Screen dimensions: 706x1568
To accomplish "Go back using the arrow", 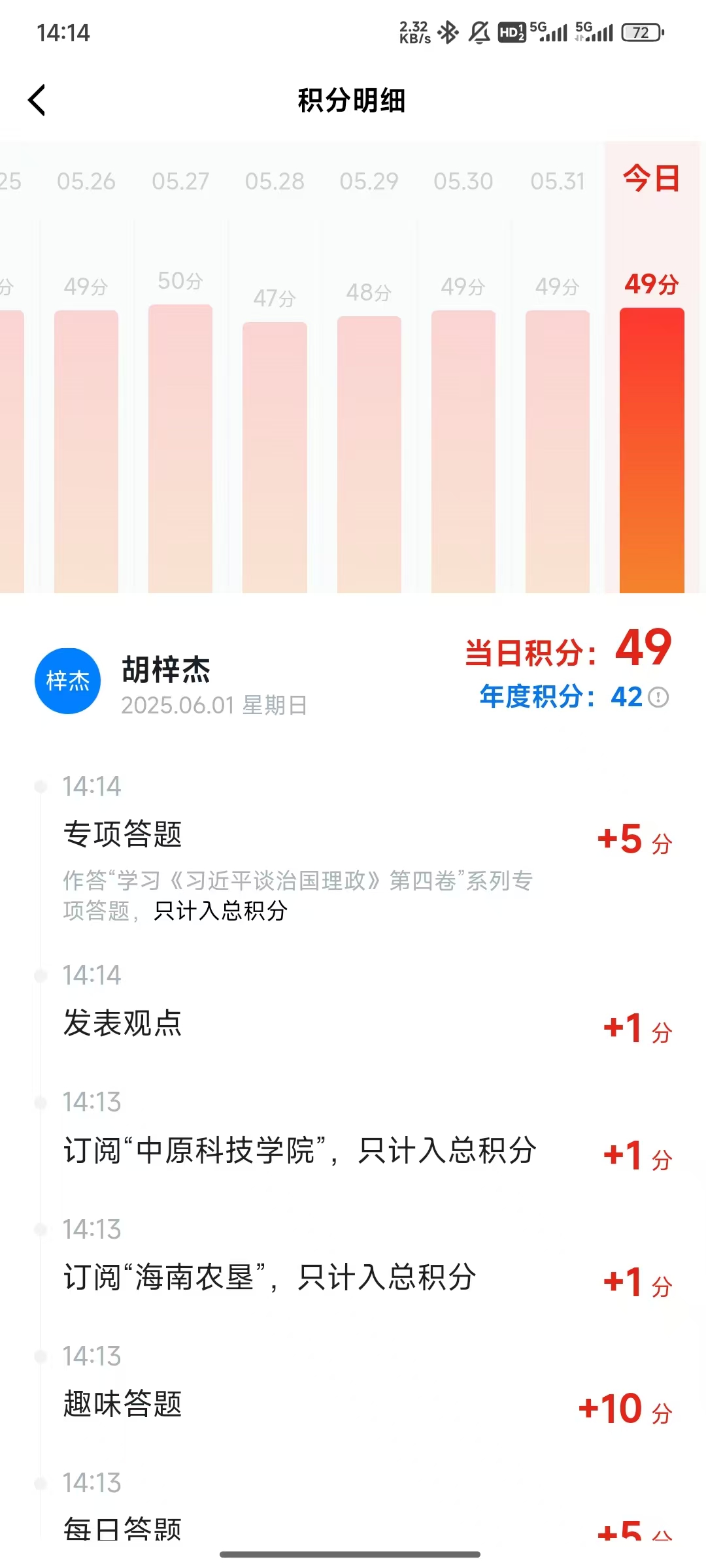I will point(37,101).
